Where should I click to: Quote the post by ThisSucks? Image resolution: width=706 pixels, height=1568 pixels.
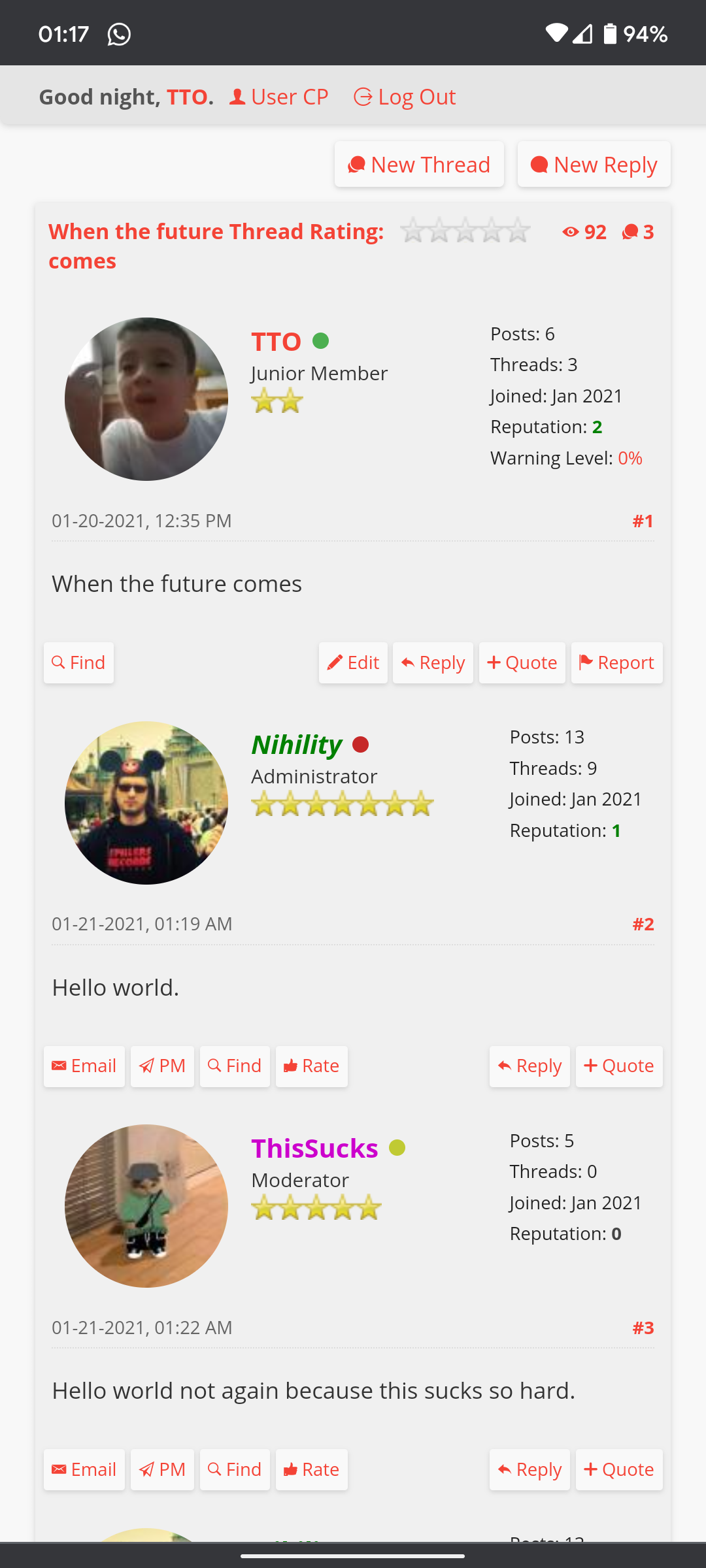point(618,1469)
